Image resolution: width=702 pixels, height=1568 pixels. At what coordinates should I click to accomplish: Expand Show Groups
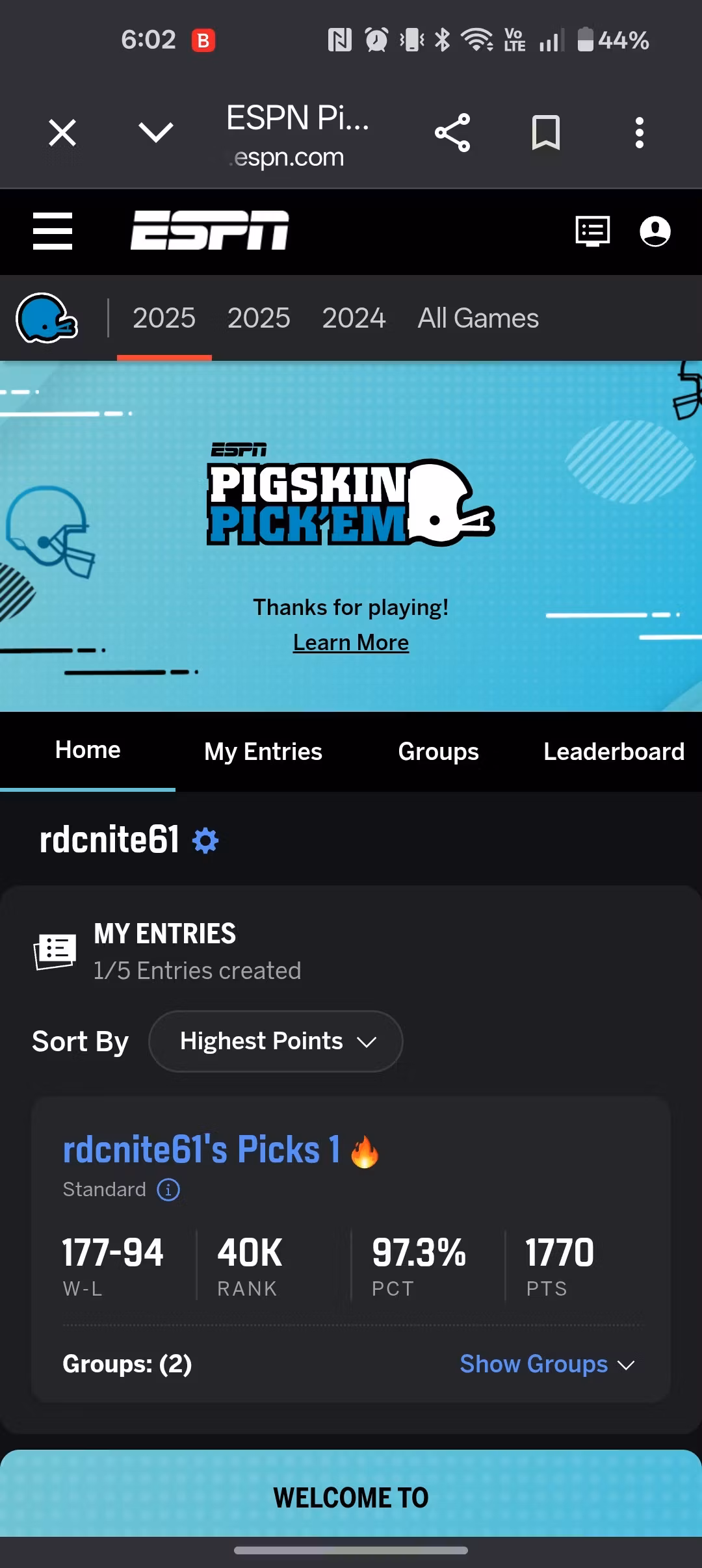(547, 1364)
